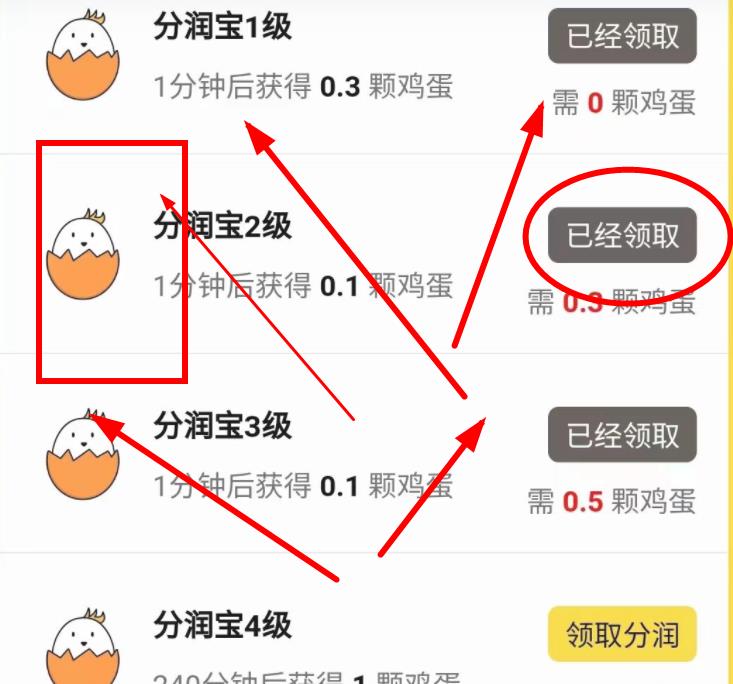Tap 已经领取 button for 分润宝1级
Image resolution: width=733 pixels, height=684 pixels.
tap(622, 38)
